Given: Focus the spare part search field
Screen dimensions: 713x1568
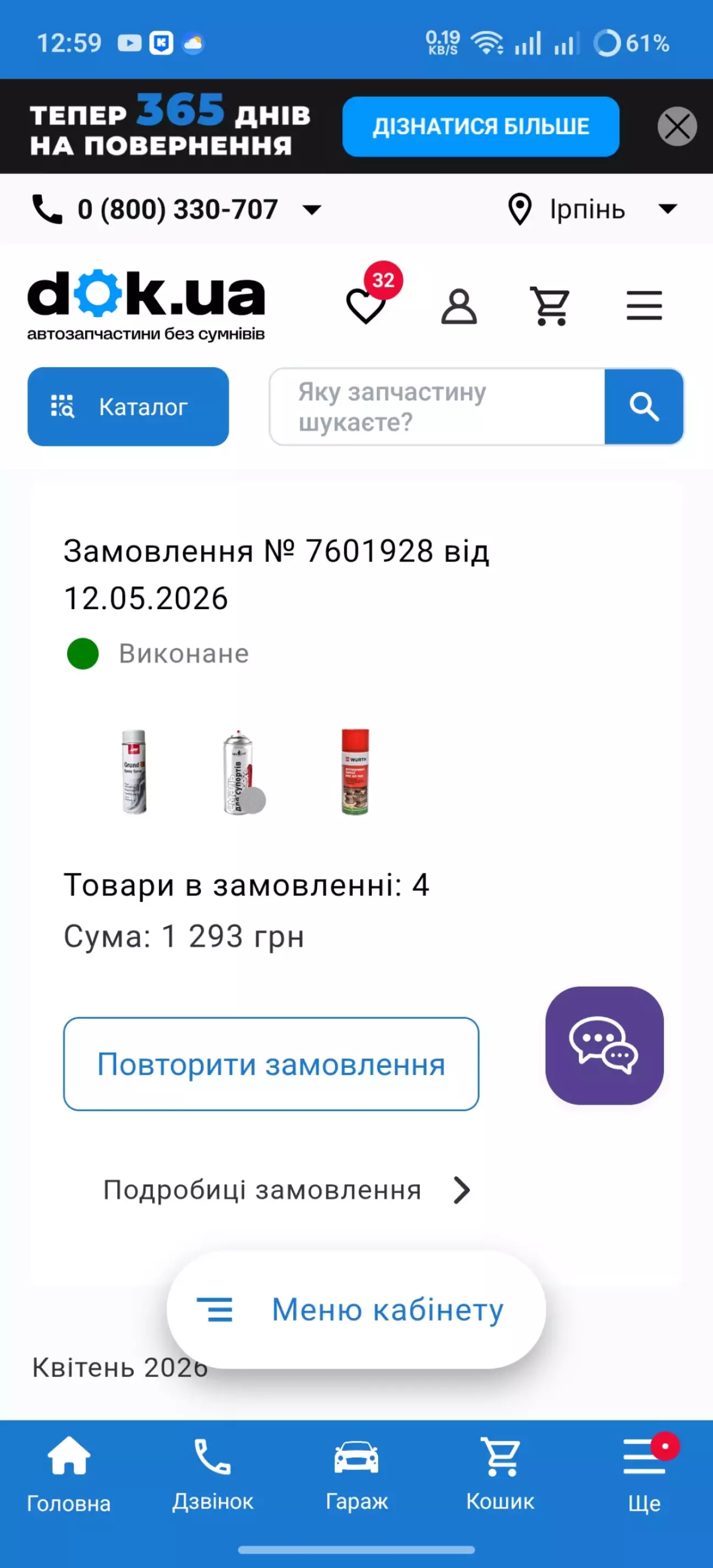Looking at the screenshot, I should [x=437, y=407].
